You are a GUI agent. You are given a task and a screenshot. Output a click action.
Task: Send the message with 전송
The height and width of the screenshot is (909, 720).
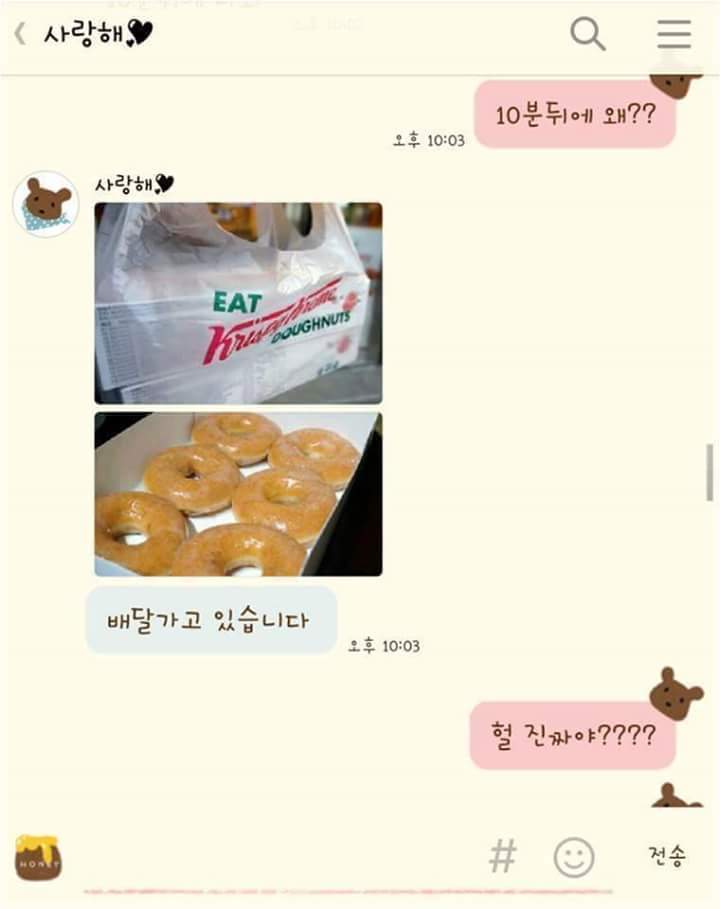(666, 856)
